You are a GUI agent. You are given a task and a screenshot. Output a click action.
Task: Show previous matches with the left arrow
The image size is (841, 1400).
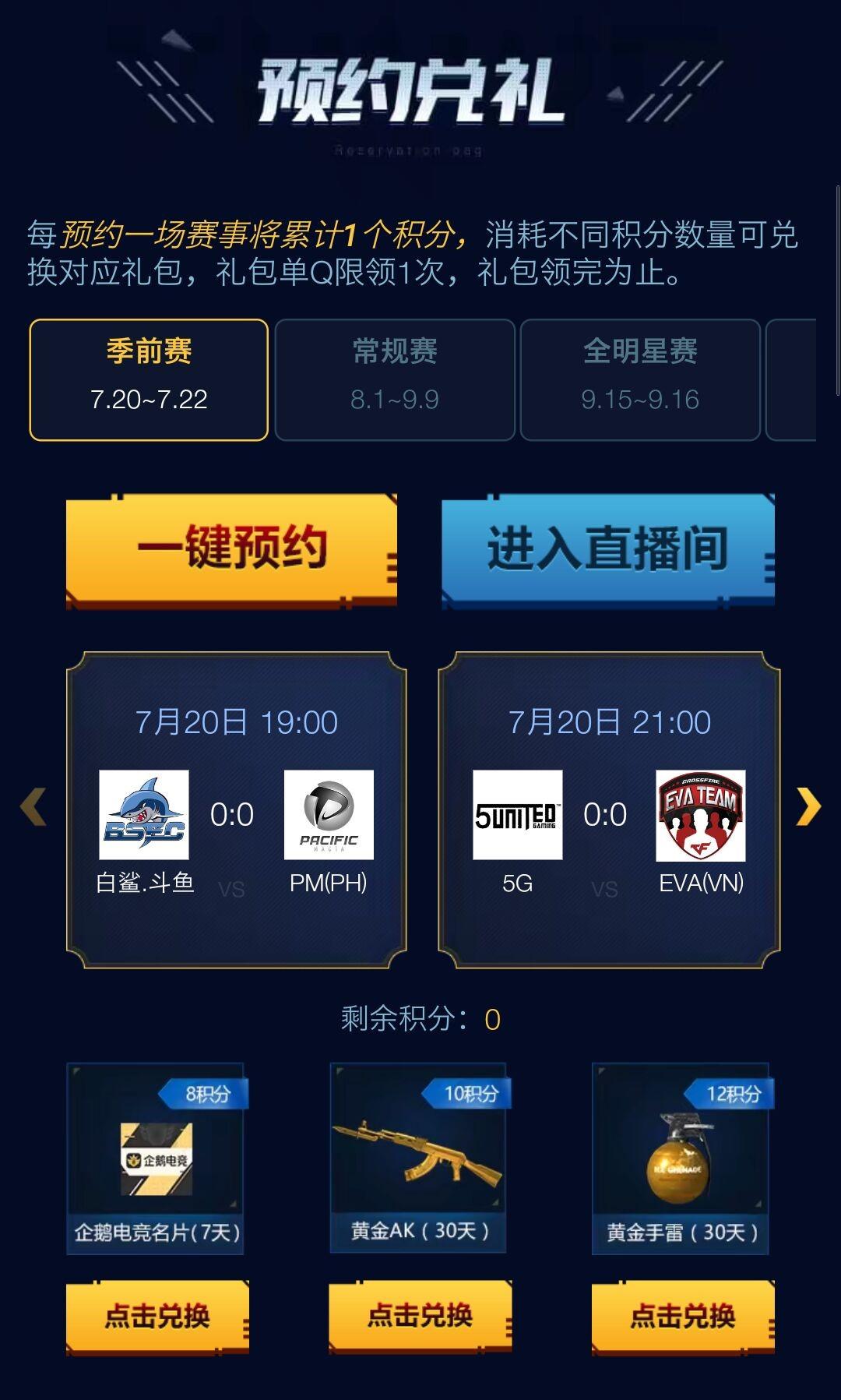pos(33,806)
